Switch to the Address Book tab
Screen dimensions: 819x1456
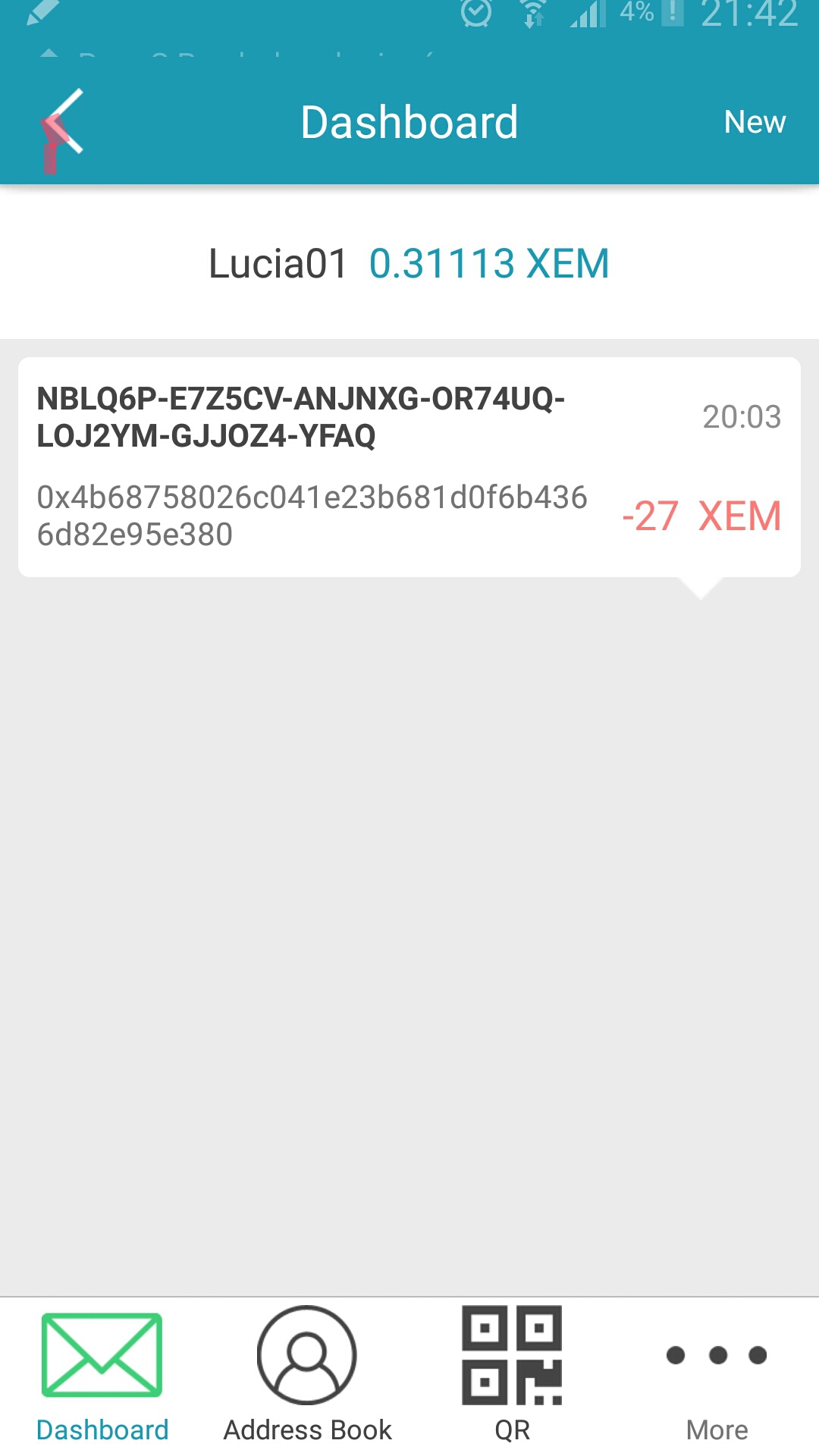coord(307,1376)
